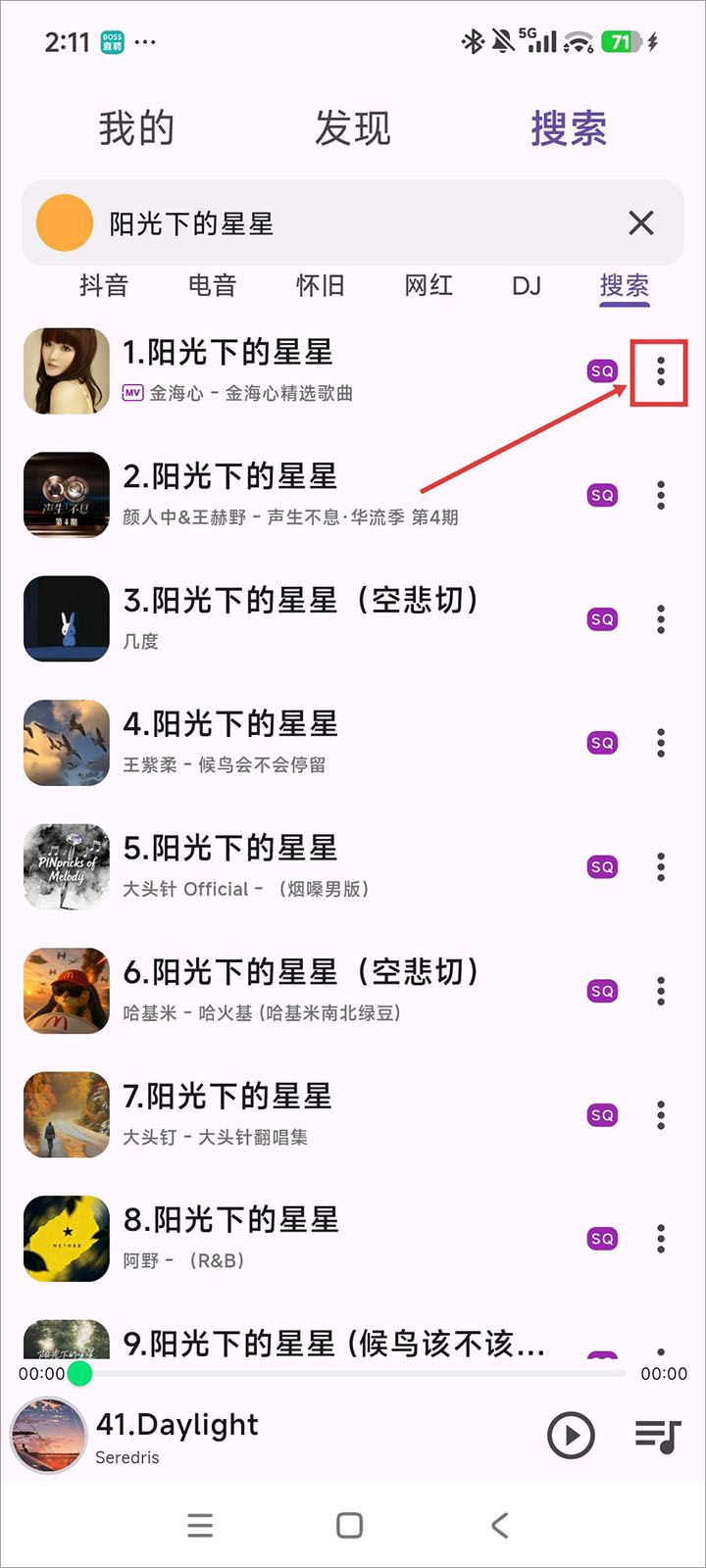Select the 网红 category tab
Viewport: 706px width, 1568px height.
429,285
